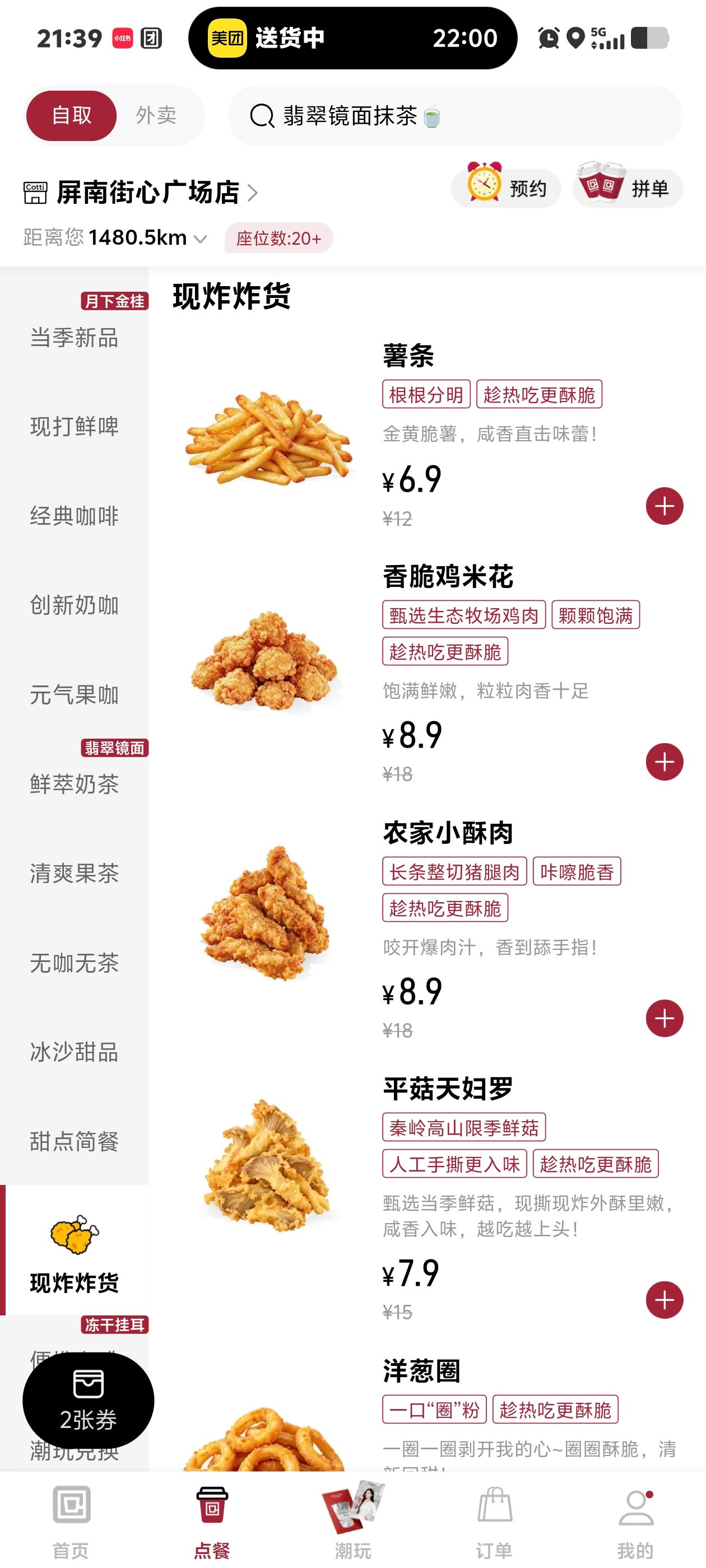
Task: Tap the 拼单 group order button
Action: tap(628, 188)
